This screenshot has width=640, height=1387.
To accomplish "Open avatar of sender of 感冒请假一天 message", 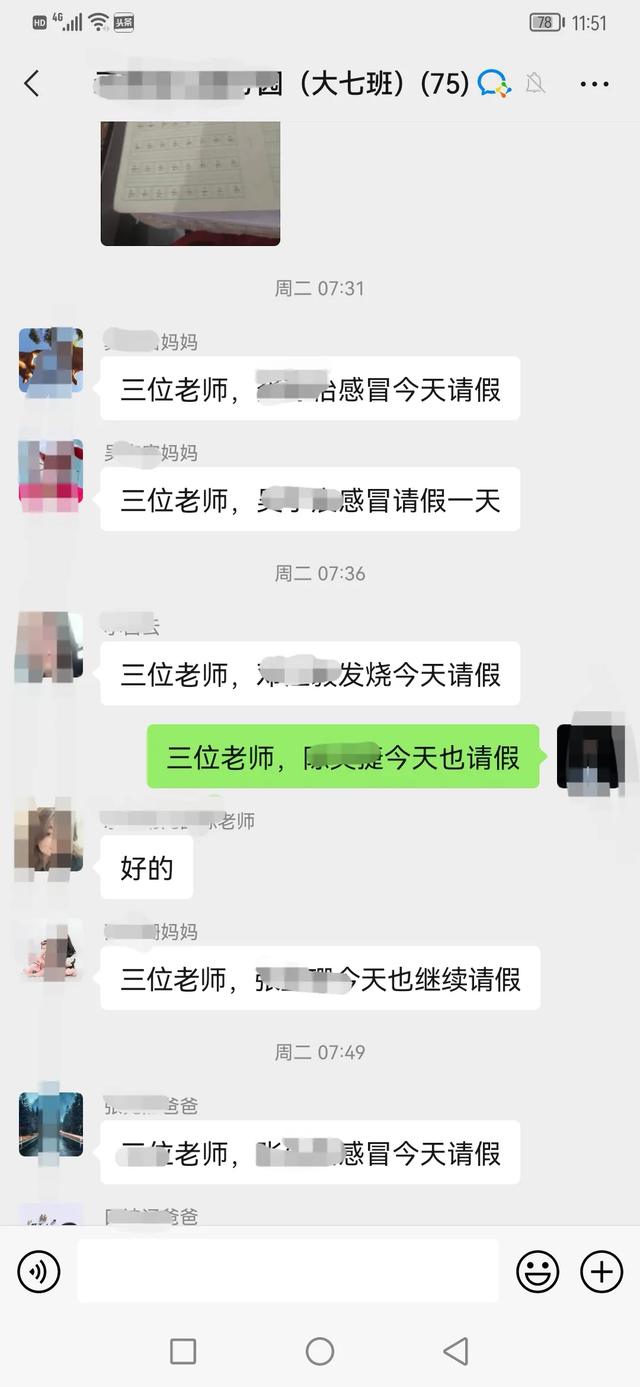I will click(x=50, y=475).
